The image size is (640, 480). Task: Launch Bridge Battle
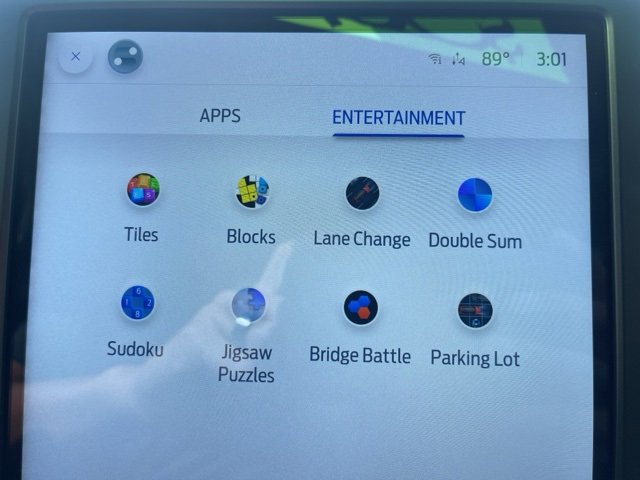[360, 308]
